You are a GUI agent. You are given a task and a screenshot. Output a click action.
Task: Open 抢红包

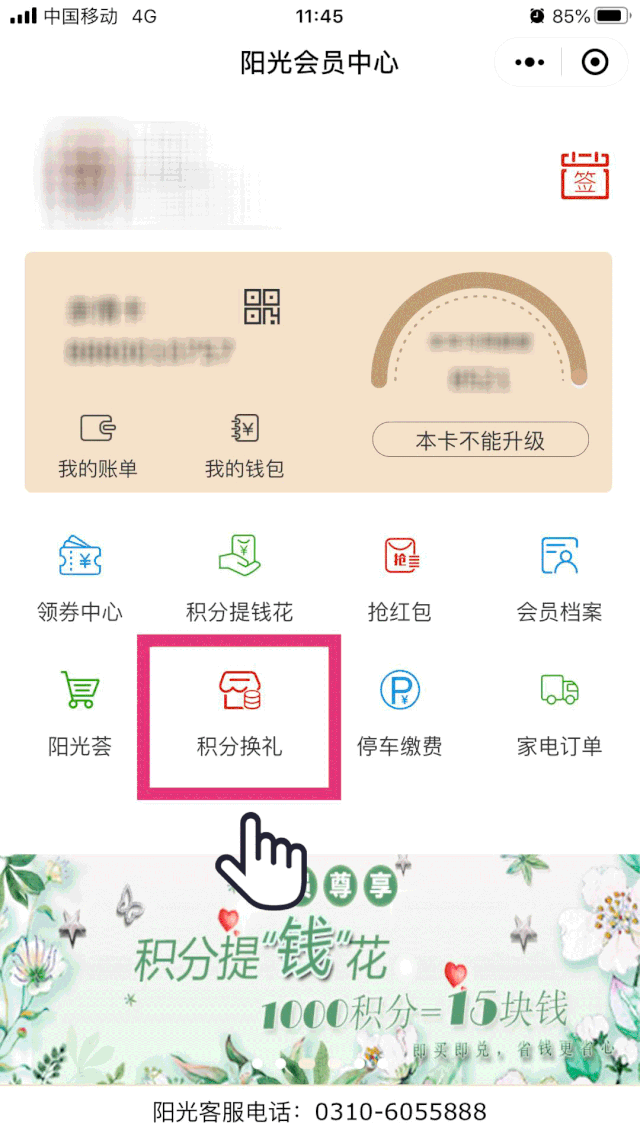pyautogui.click(x=400, y=578)
